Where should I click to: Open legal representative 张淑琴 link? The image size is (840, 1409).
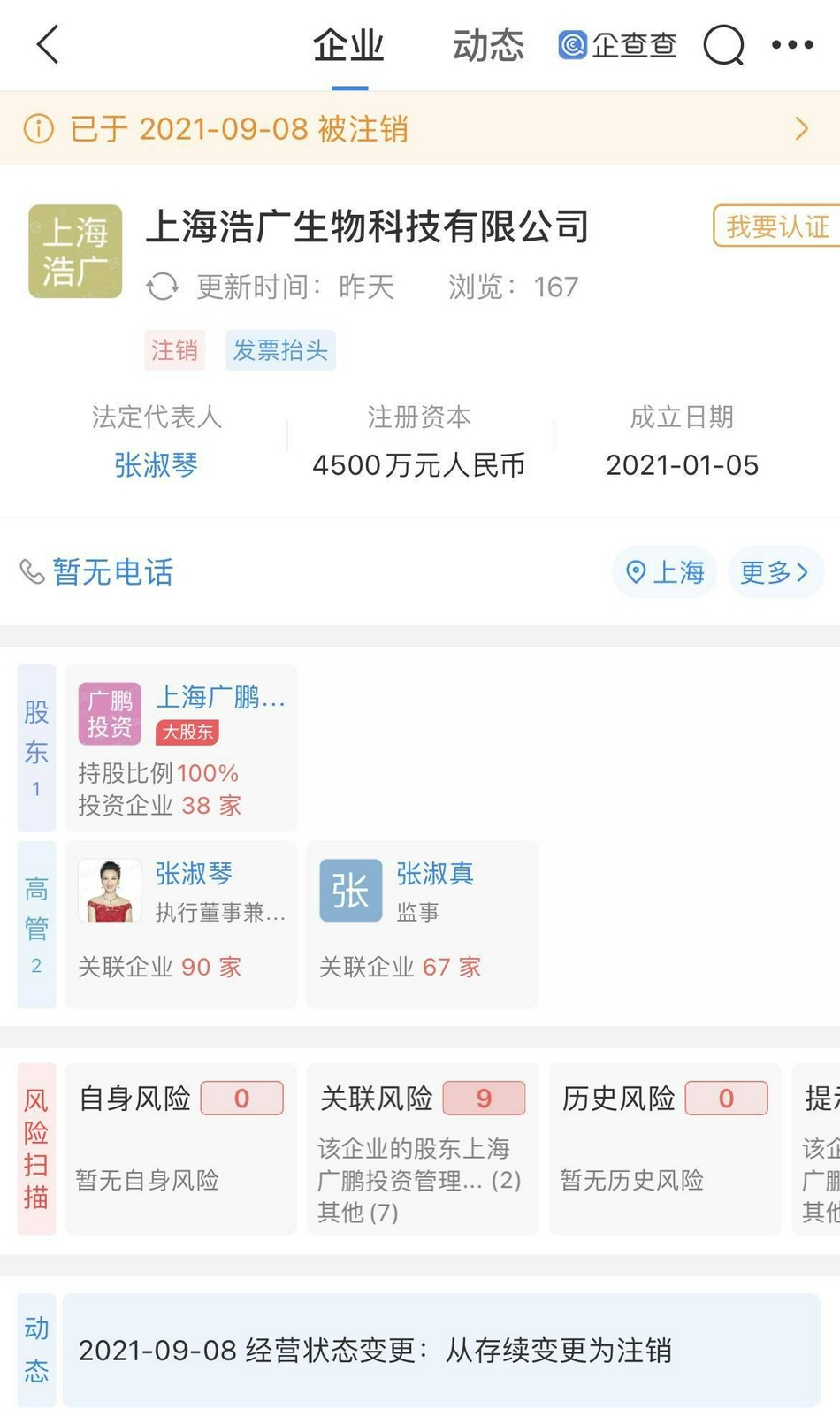pyautogui.click(x=156, y=464)
